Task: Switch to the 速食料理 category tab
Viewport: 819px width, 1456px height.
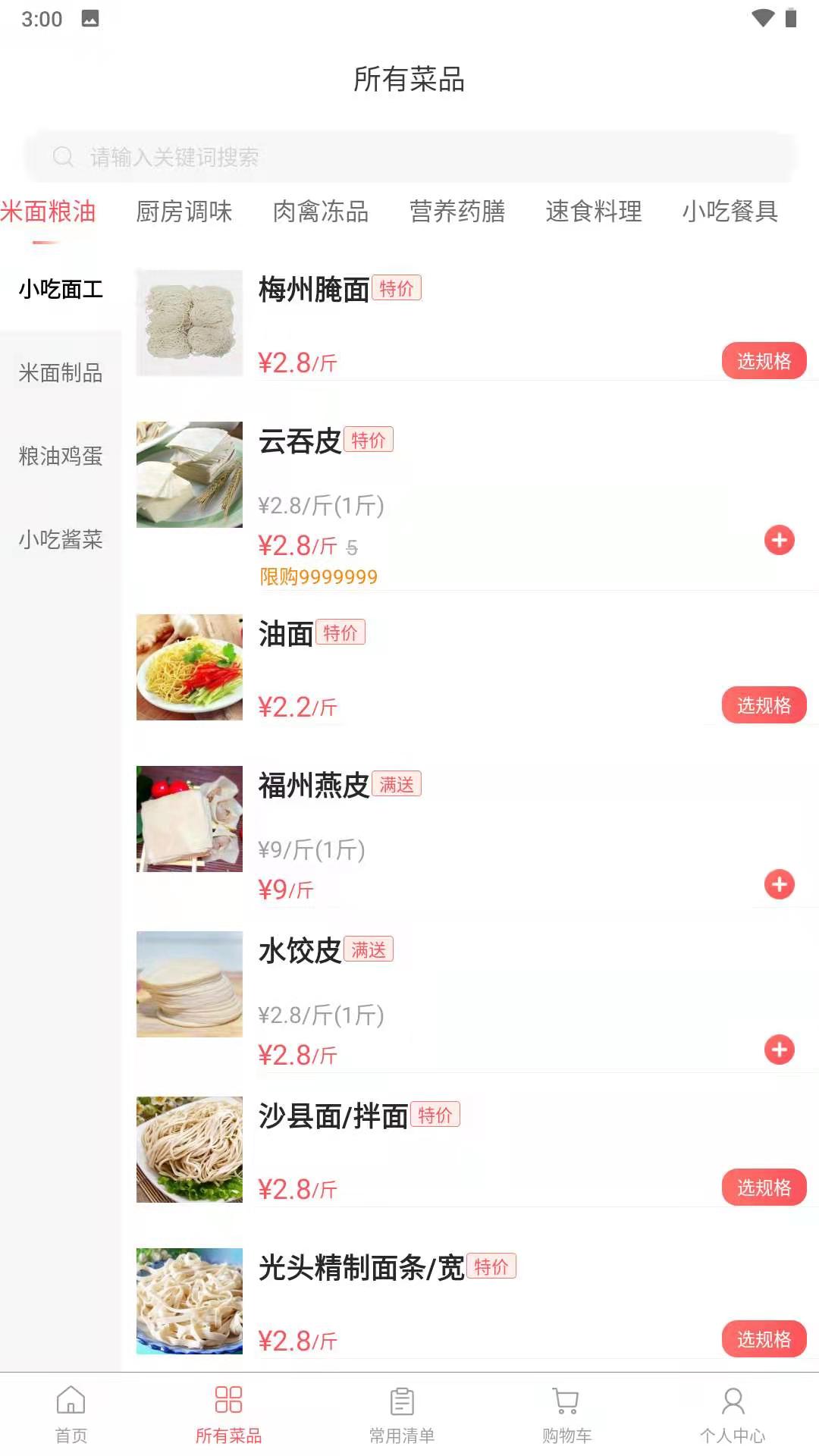Action: pos(592,212)
